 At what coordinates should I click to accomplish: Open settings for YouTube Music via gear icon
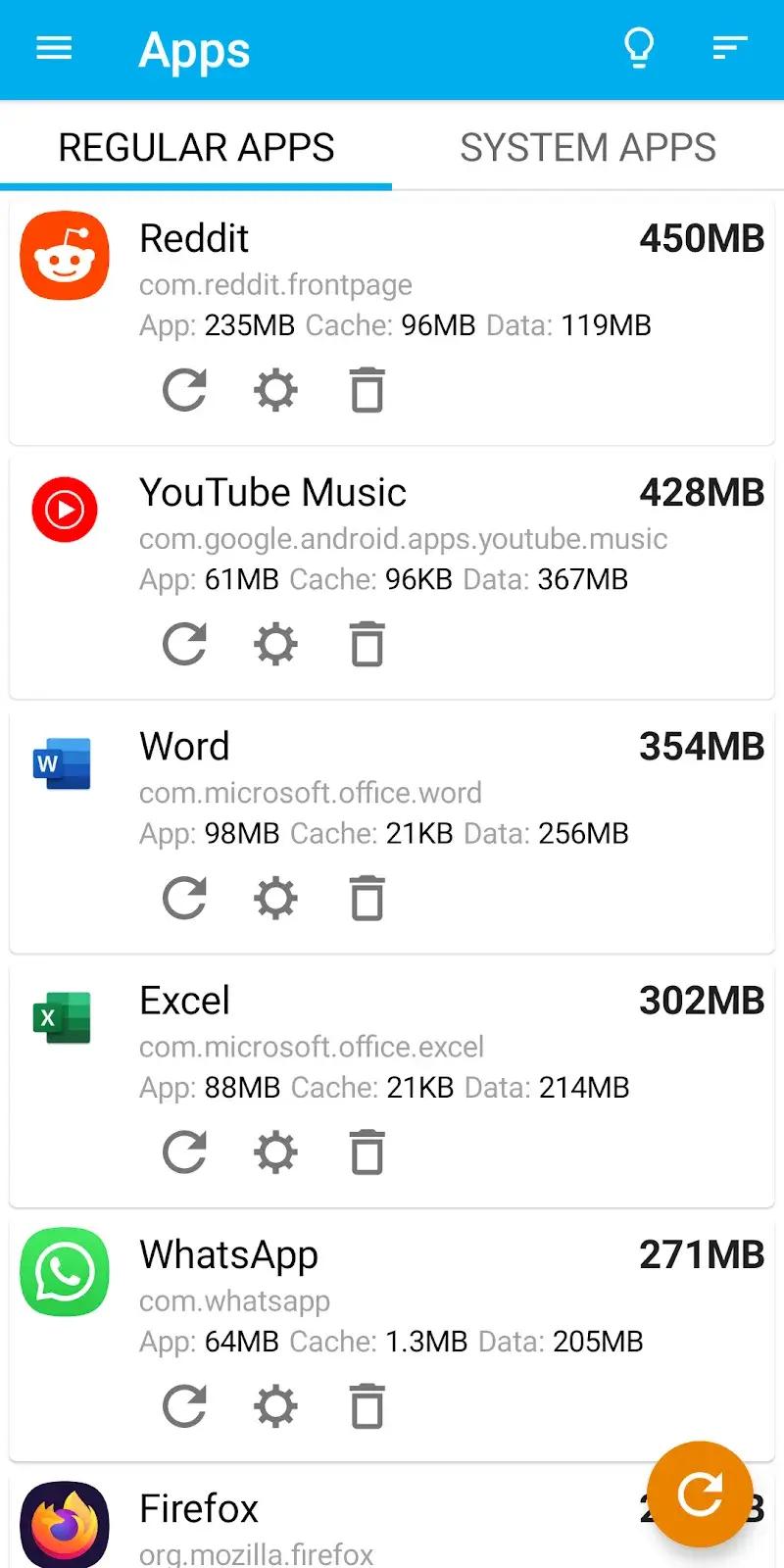coord(274,644)
